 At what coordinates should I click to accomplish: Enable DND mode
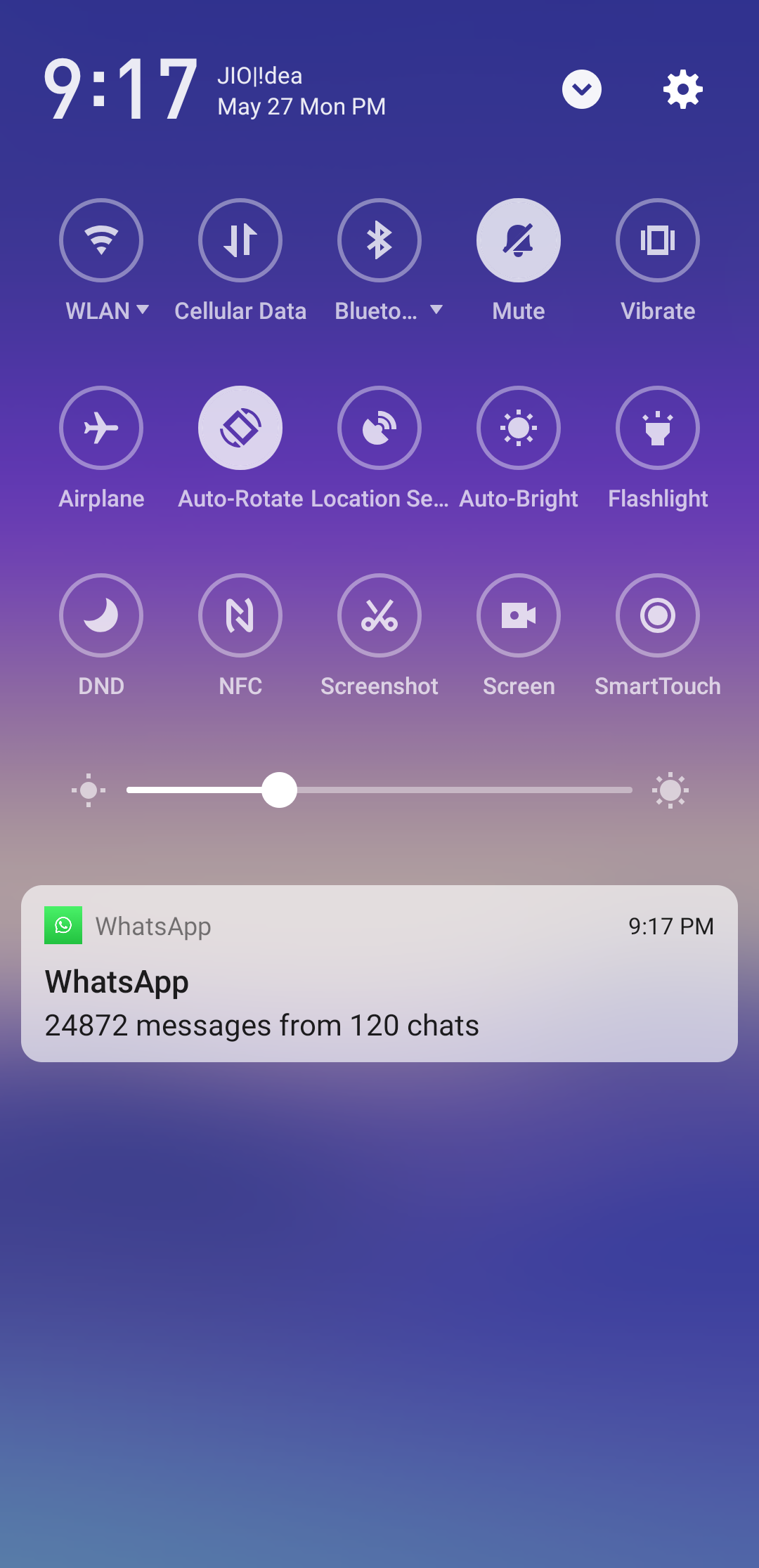(x=101, y=615)
